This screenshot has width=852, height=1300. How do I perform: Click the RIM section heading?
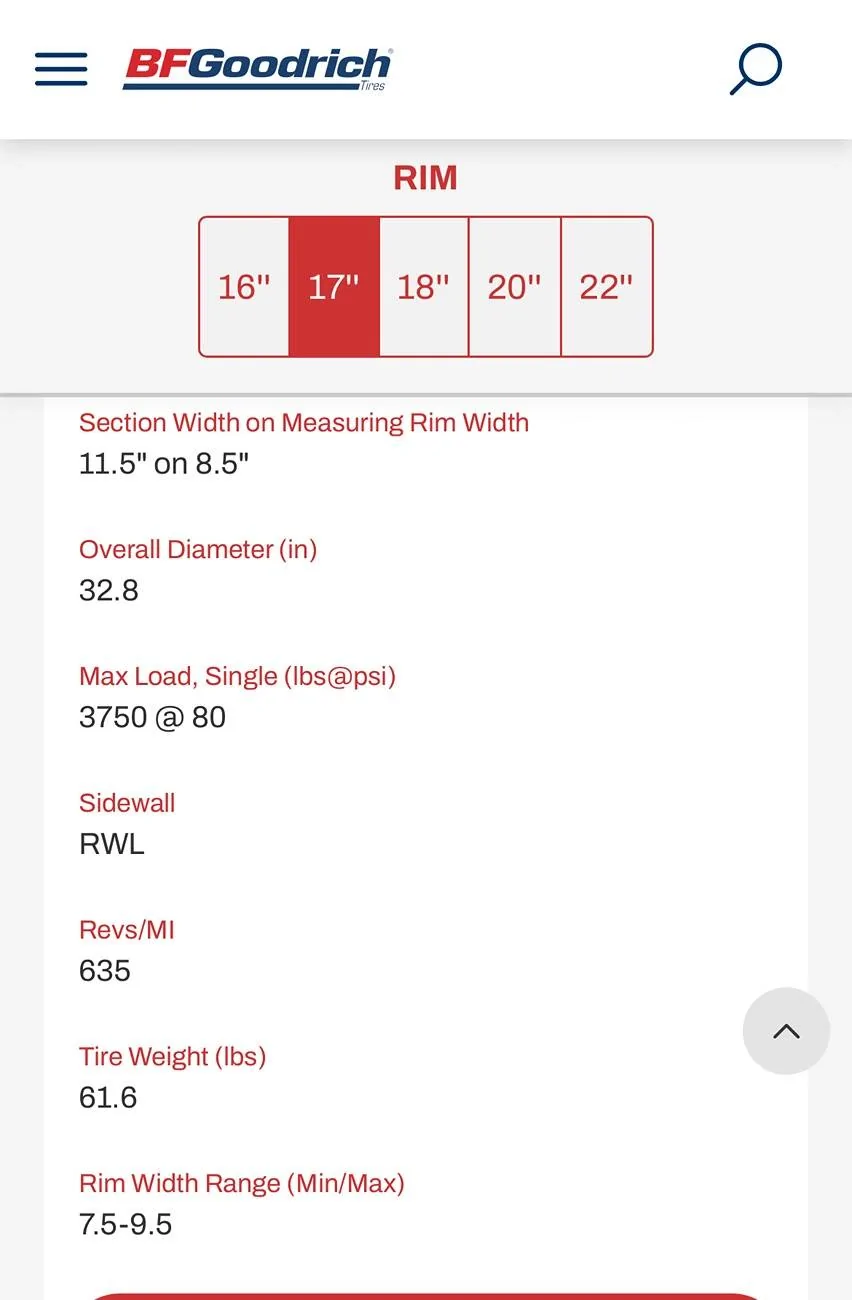click(425, 176)
